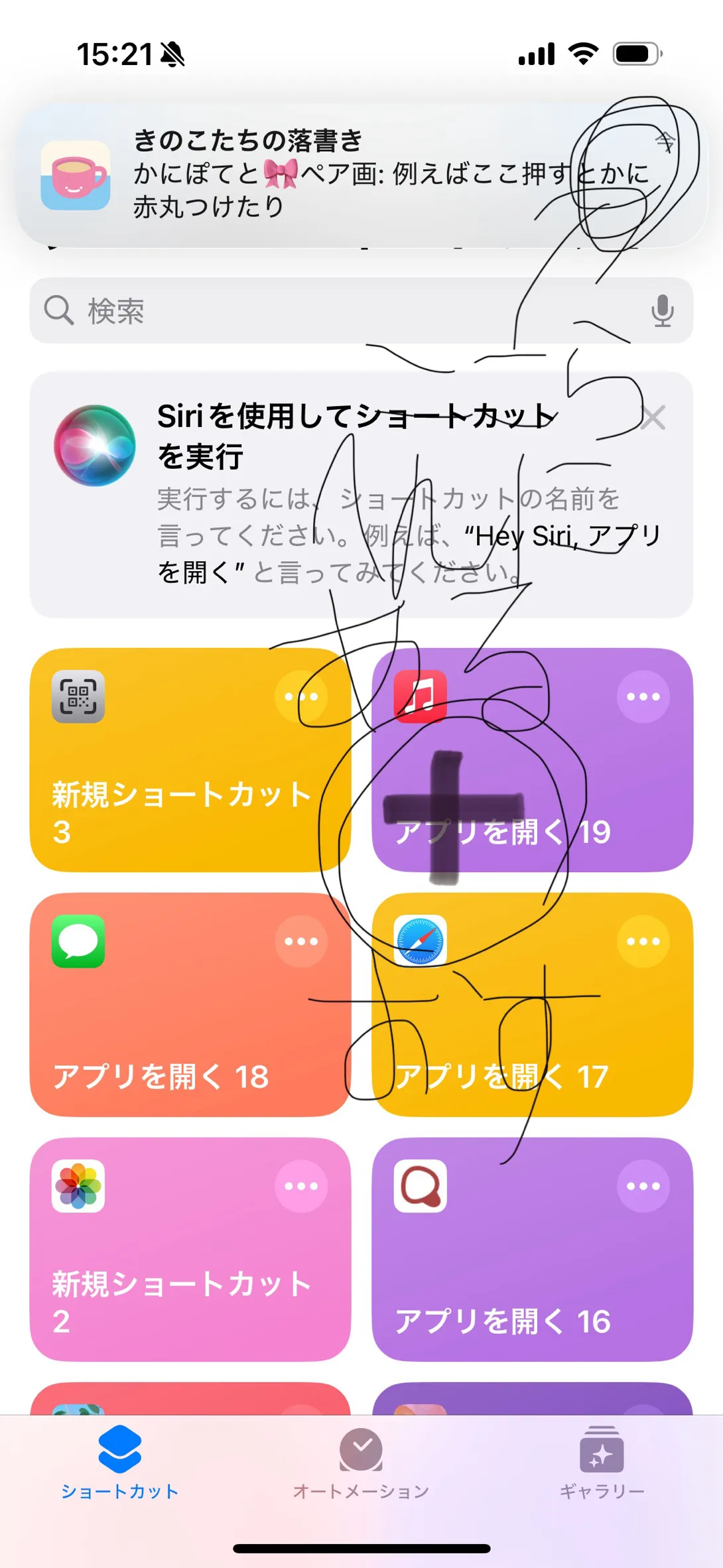Run the アプリを開く 19 shortcut
Image resolution: width=723 pixels, height=1568 pixels.
[x=533, y=760]
